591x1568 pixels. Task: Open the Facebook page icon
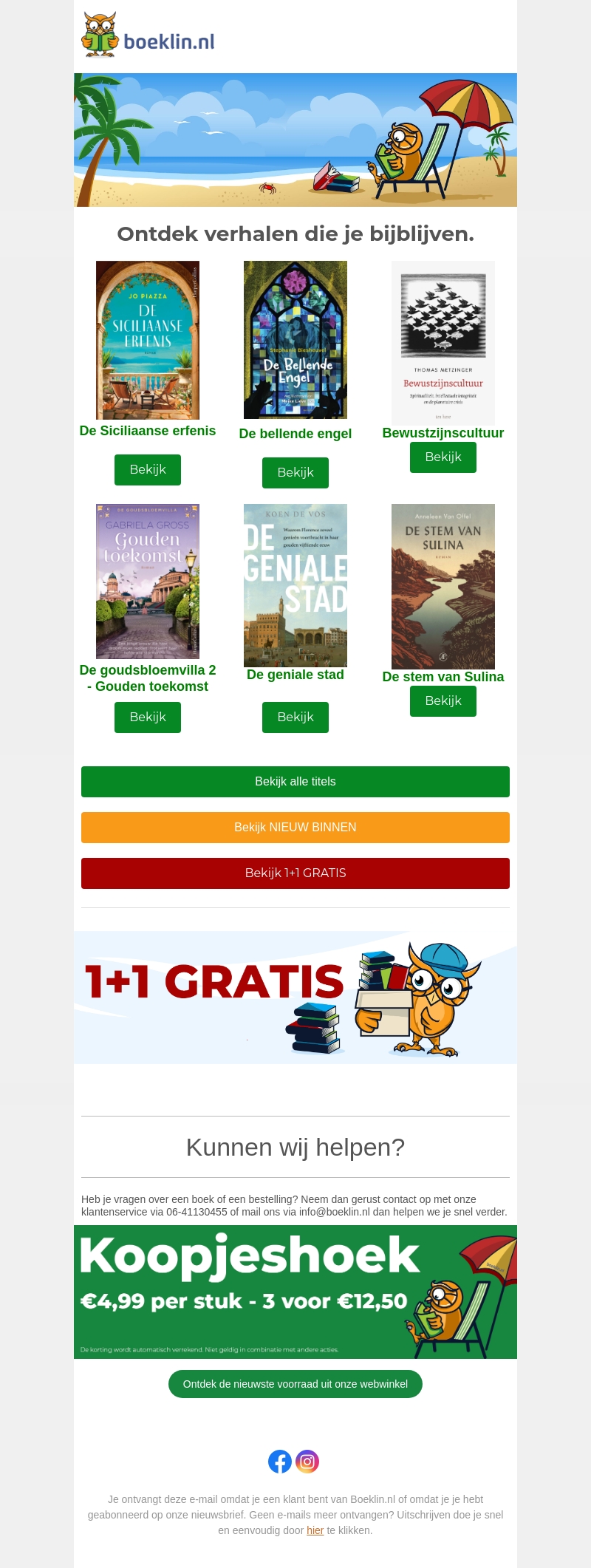[x=280, y=1462]
